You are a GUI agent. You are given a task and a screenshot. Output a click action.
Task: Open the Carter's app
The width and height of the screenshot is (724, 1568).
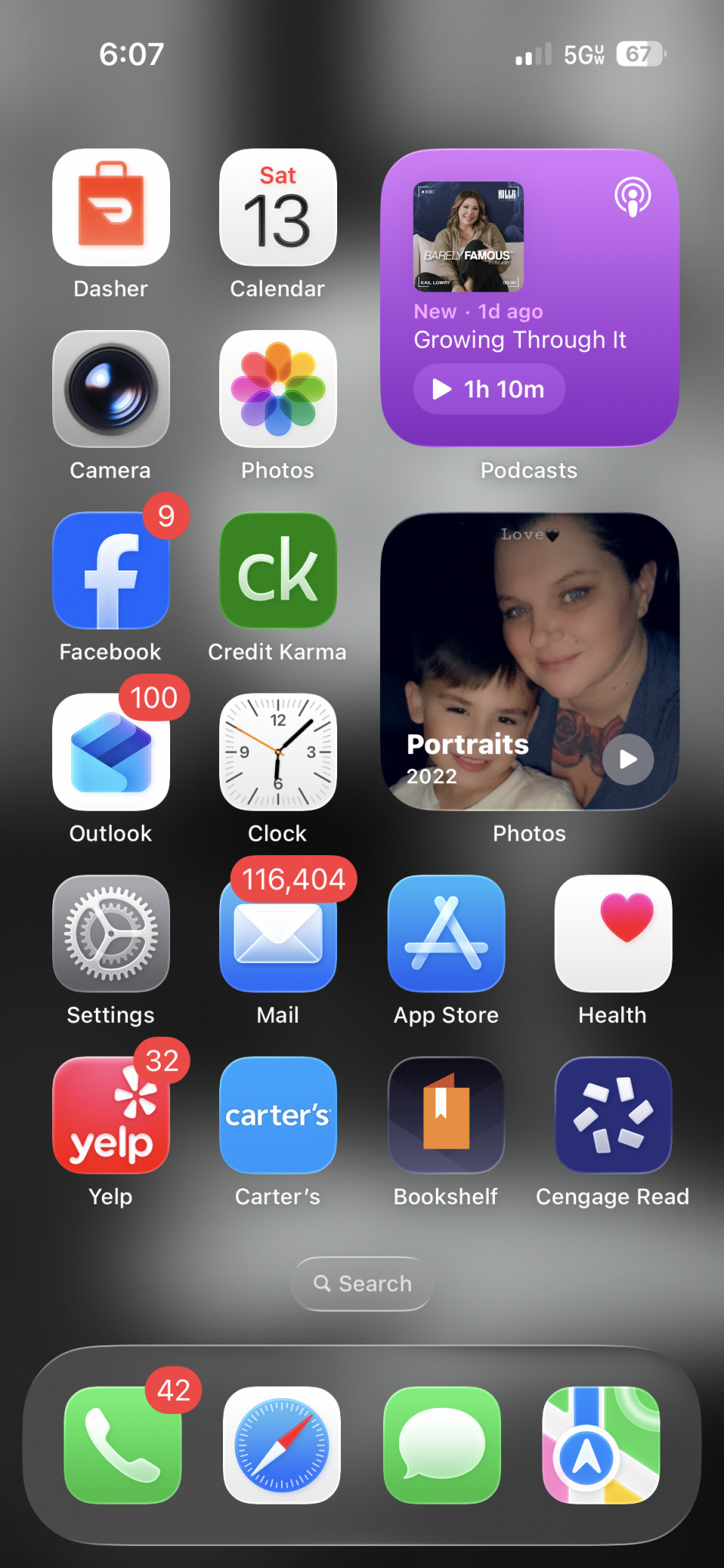pos(278,1115)
